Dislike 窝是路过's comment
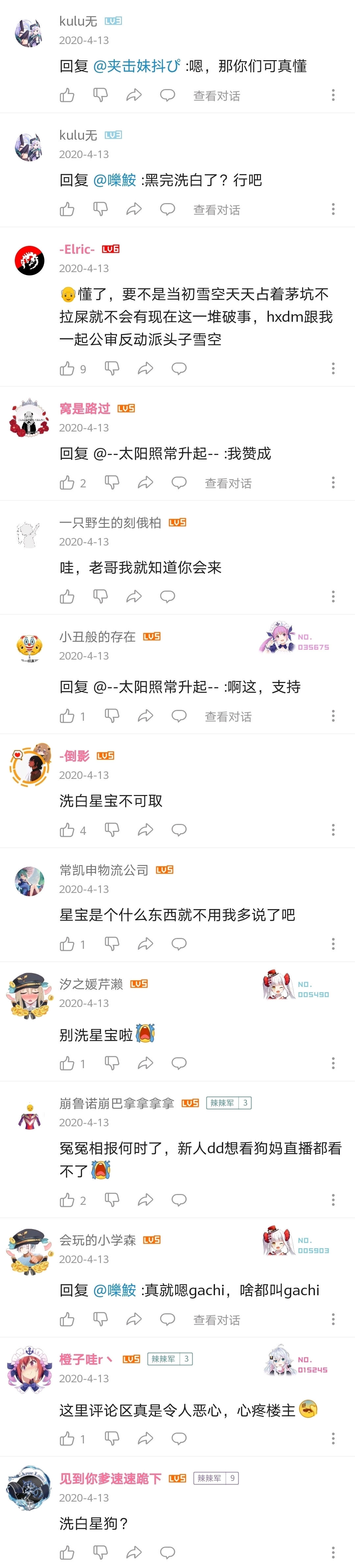The image size is (355, 1568). click(112, 483)
